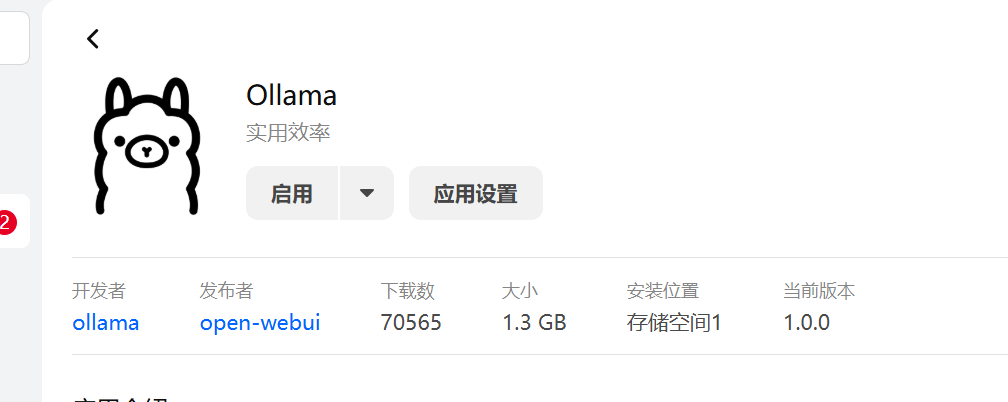
Task: Tap the 启用 button for Ollama
Action: tap(292, 193)
